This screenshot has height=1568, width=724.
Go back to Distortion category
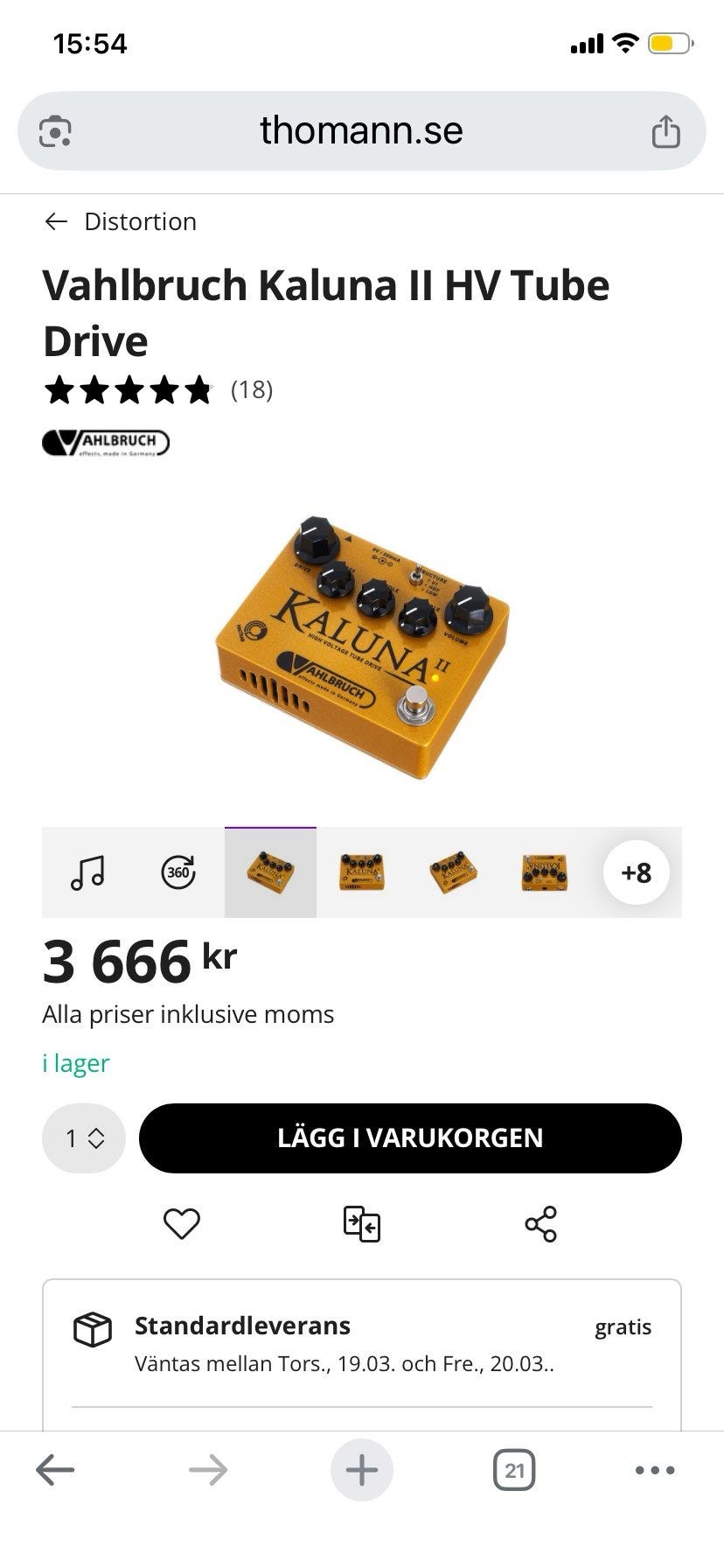tap(121, 221)
